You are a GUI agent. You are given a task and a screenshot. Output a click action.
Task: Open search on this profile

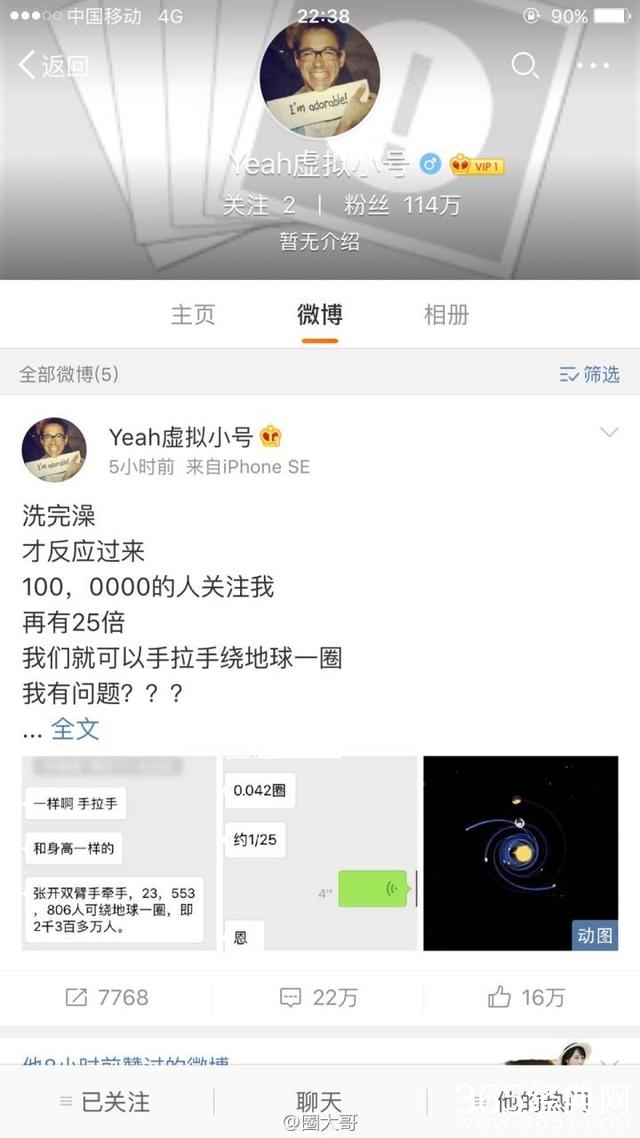tap(525, 66)
